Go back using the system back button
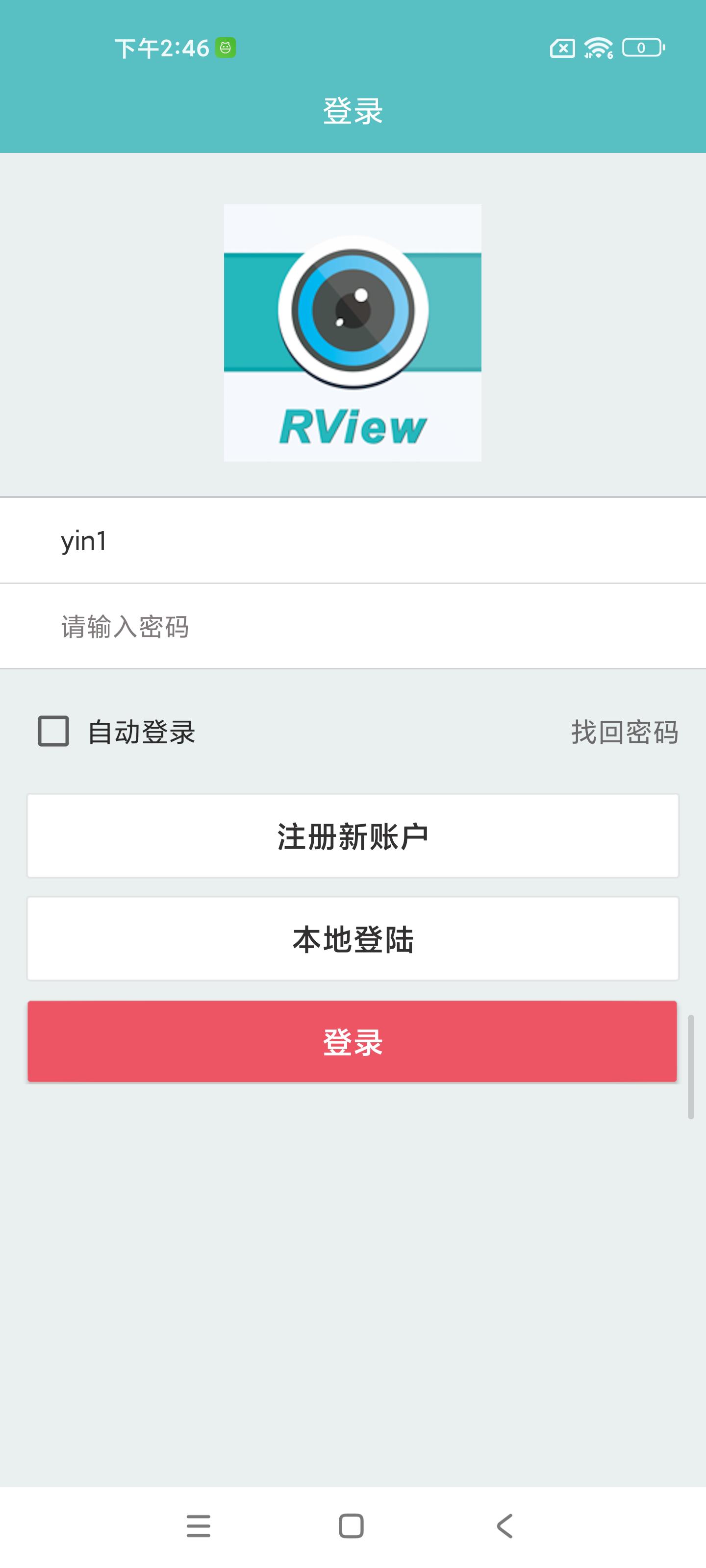 click(x=504, y=1526)
